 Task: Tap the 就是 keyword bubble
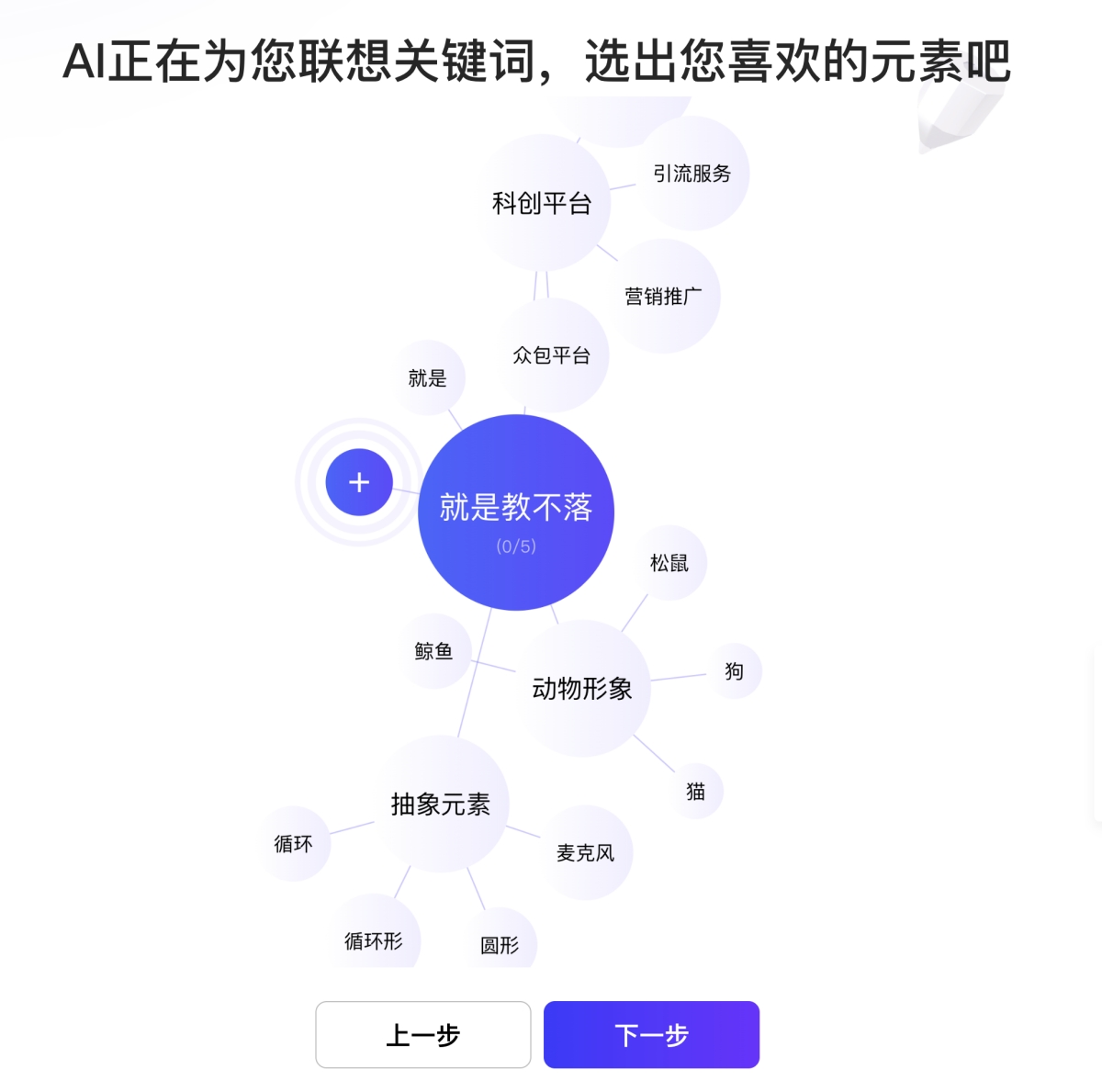point(427,378)
